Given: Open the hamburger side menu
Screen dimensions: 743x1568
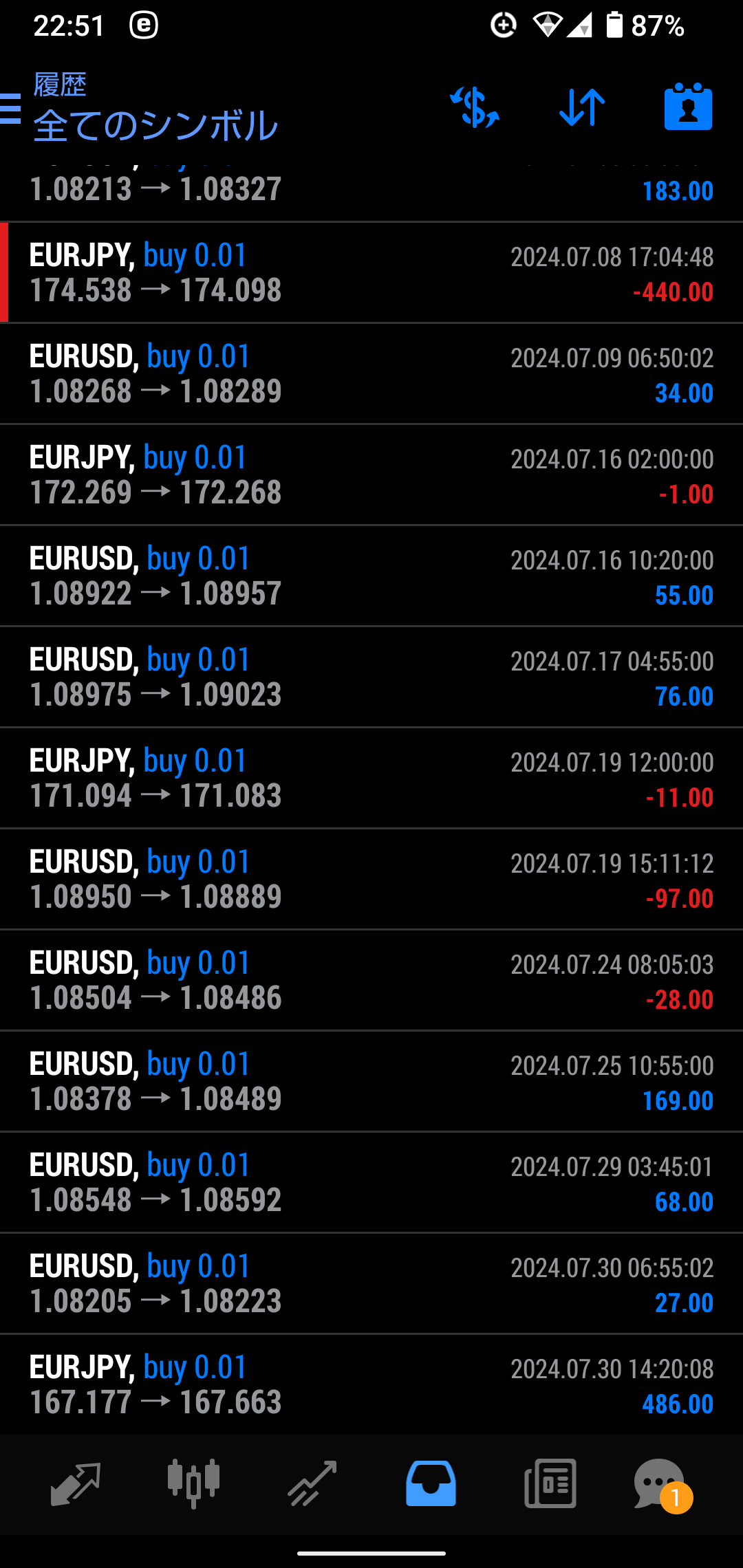Looking at the screenshot, I should (x=11, y=109).
